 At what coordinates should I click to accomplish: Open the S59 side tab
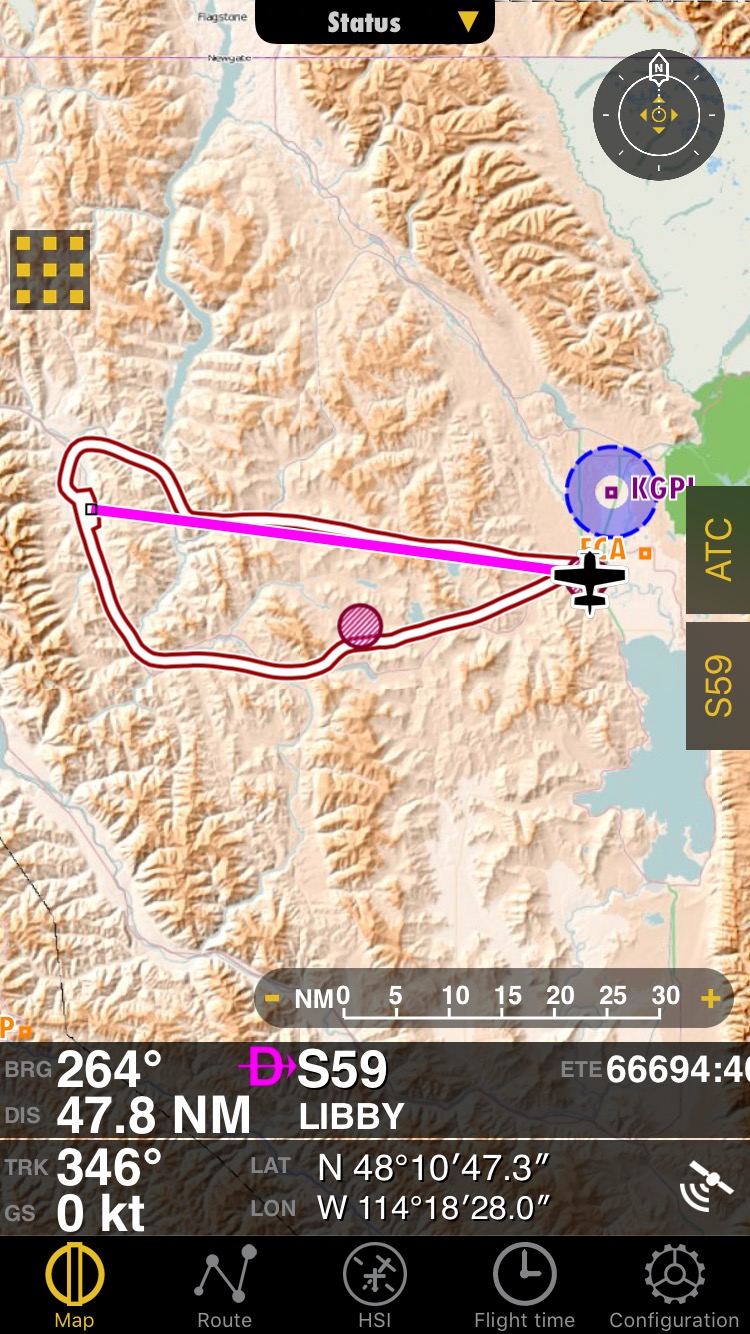(718, 685)
